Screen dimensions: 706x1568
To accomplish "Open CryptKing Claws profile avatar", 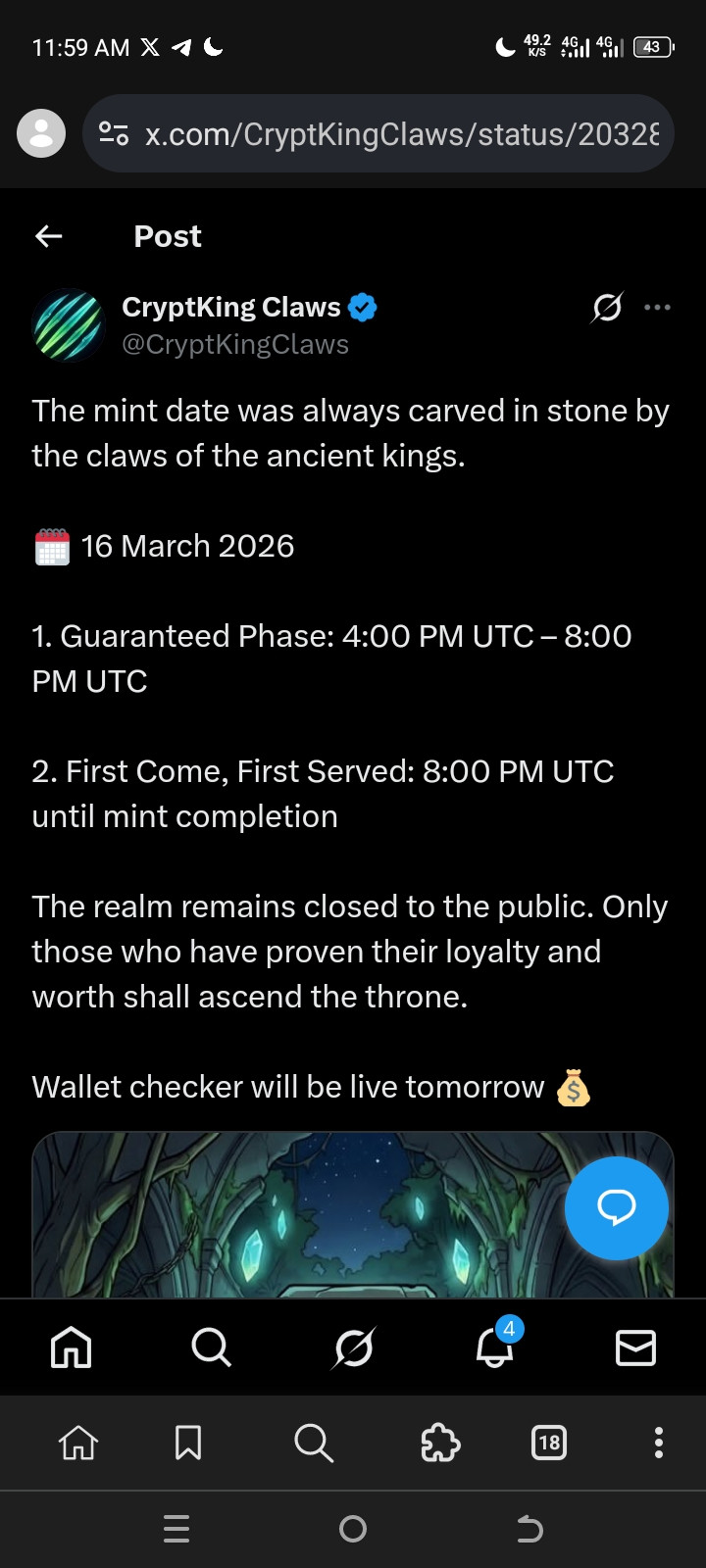I will pos(69,326).
